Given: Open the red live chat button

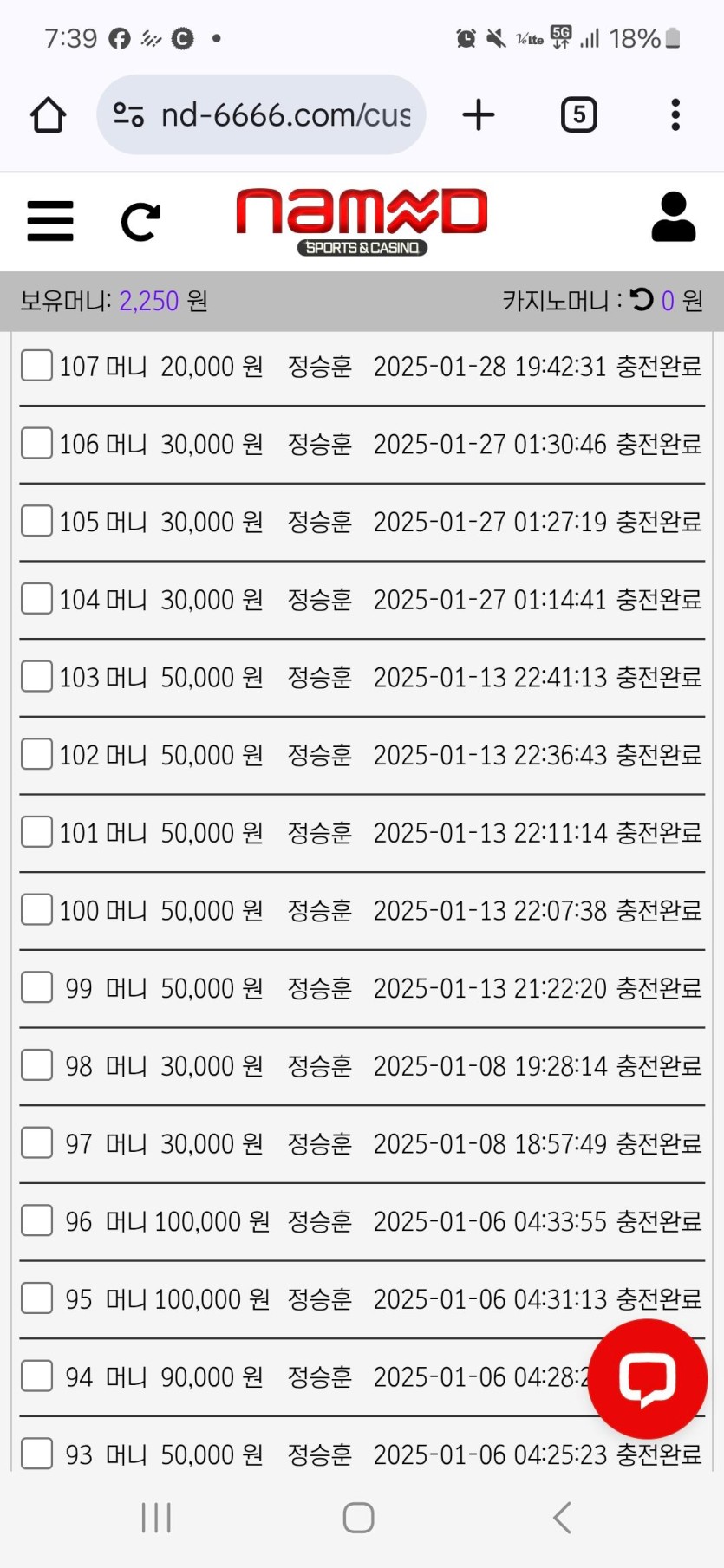Looking at the screenshot, I should tap(647, 1378).
